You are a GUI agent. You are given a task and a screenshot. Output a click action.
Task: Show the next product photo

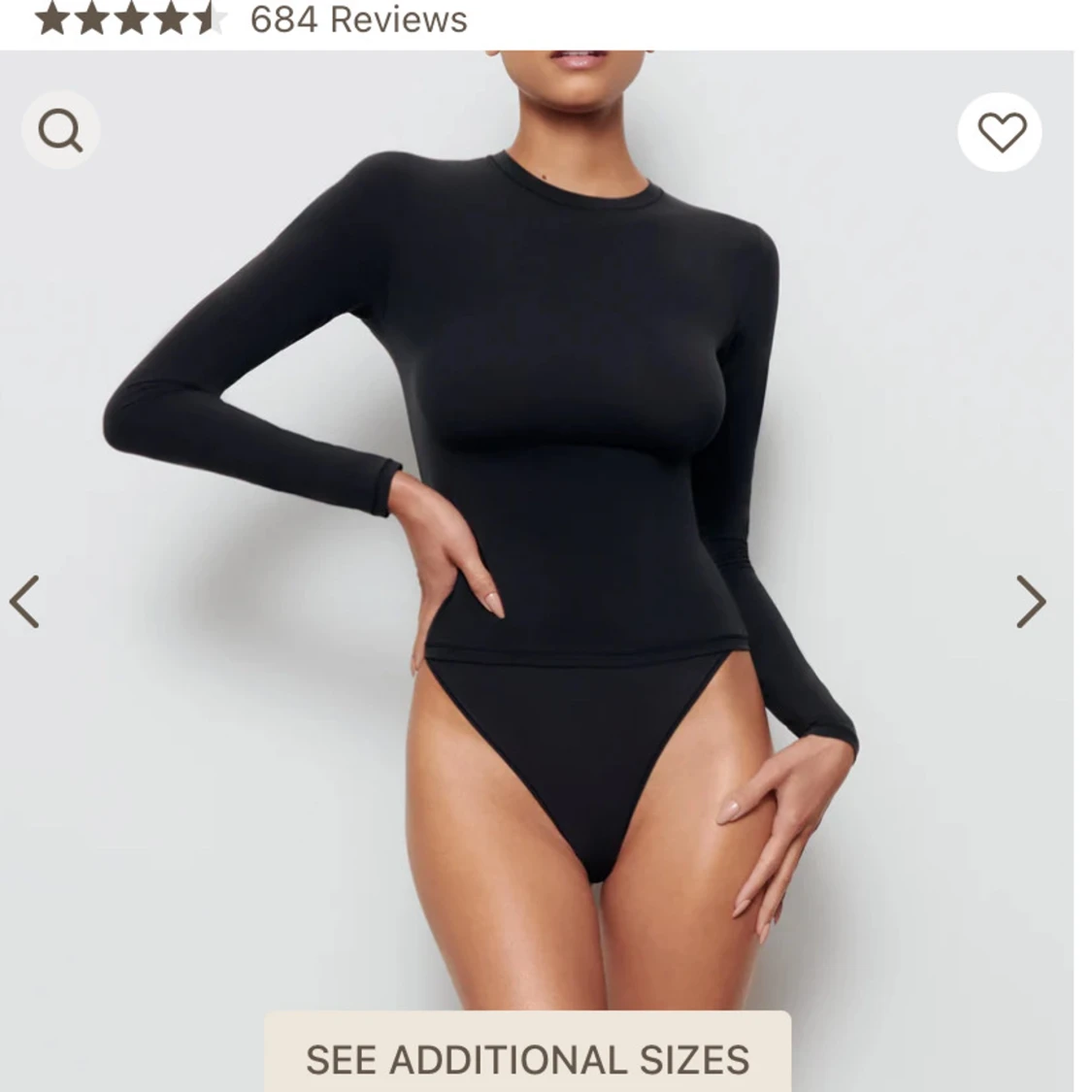coord(1031,602)
